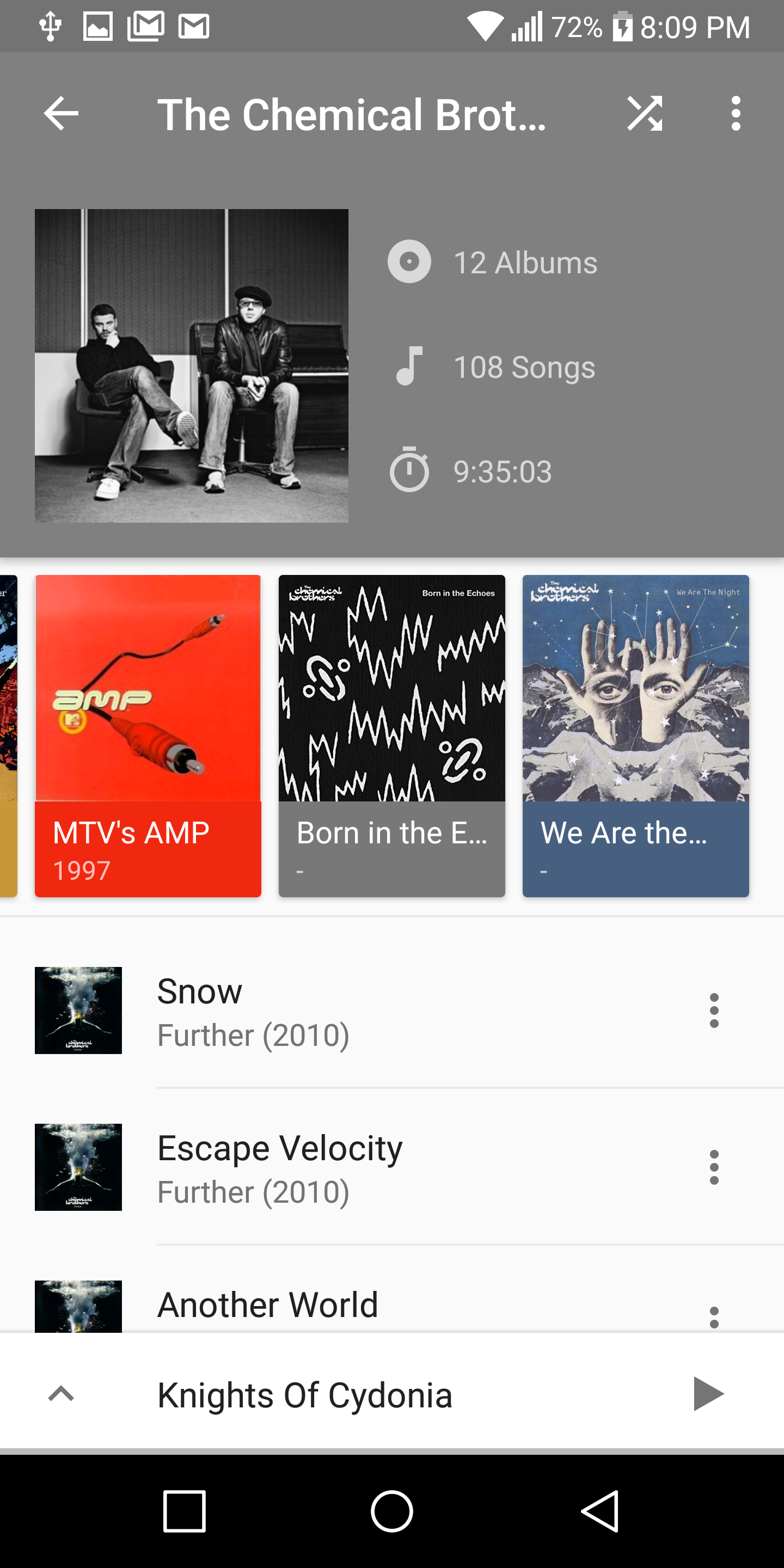Click the total duration stopwatch icon
Viewport: 784px width, 1568px height.
click(409, 471)
